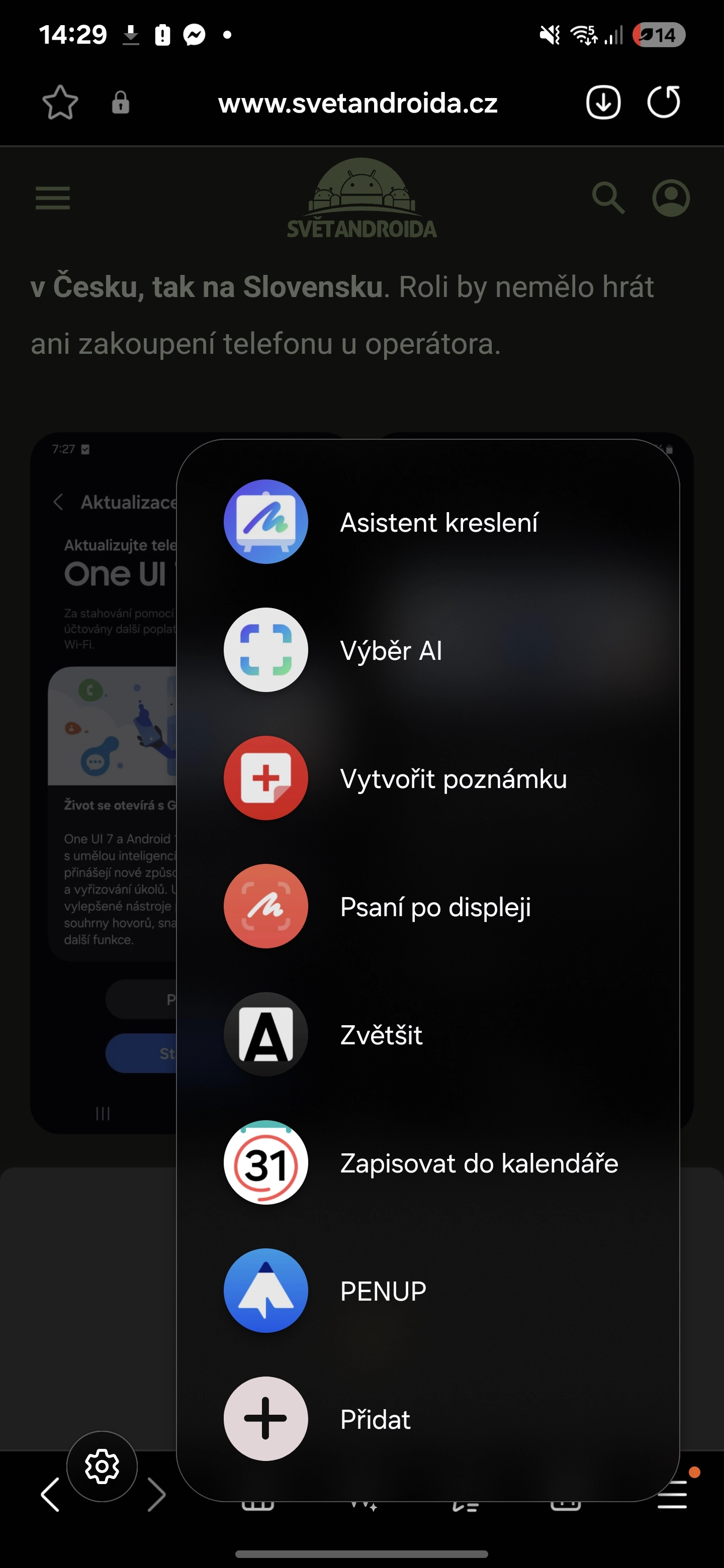Go back with the browser arrow
This screenshot has height=1568, width=724.
(x=51, y=1494)
